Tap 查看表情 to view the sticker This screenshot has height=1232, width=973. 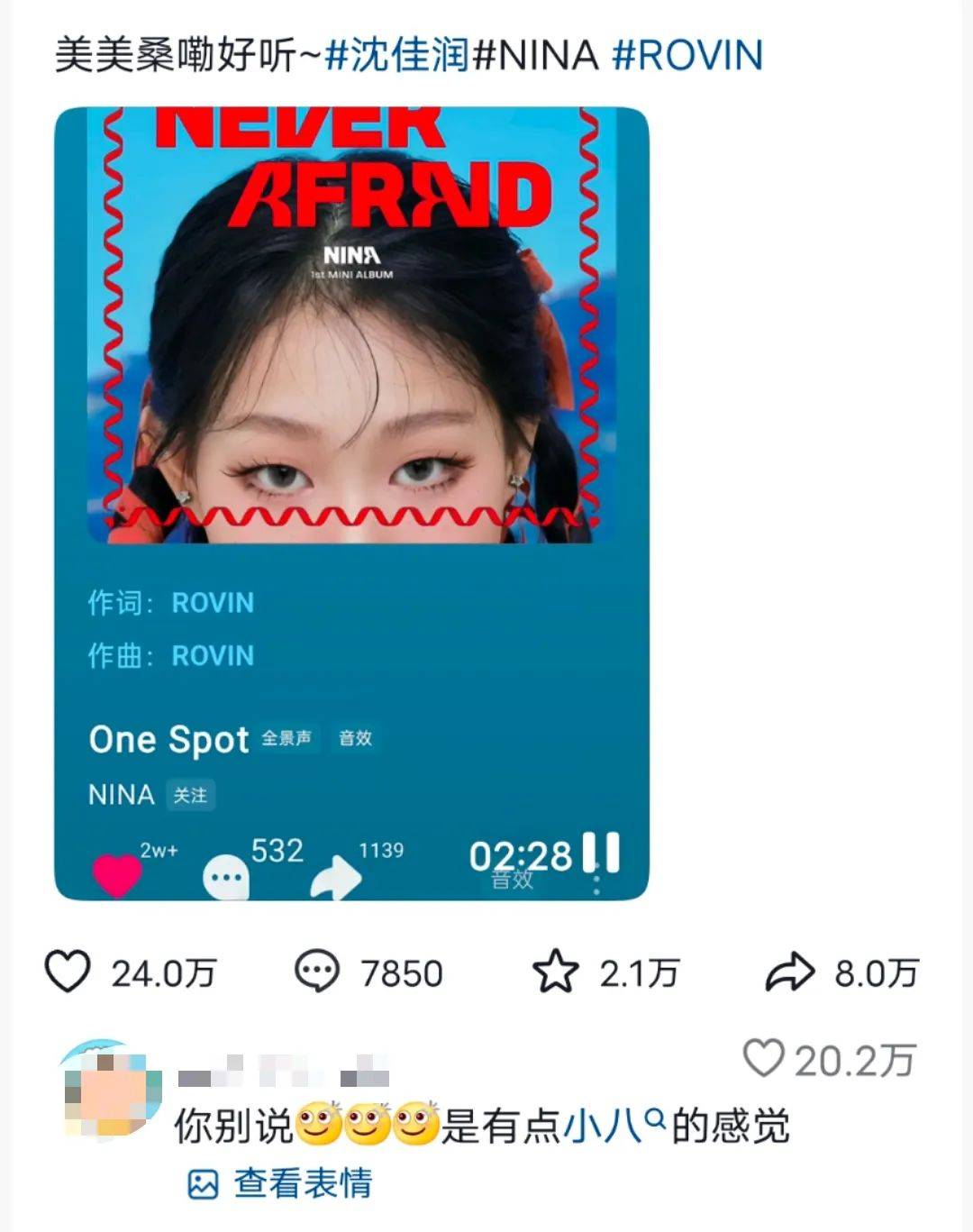281,1183
